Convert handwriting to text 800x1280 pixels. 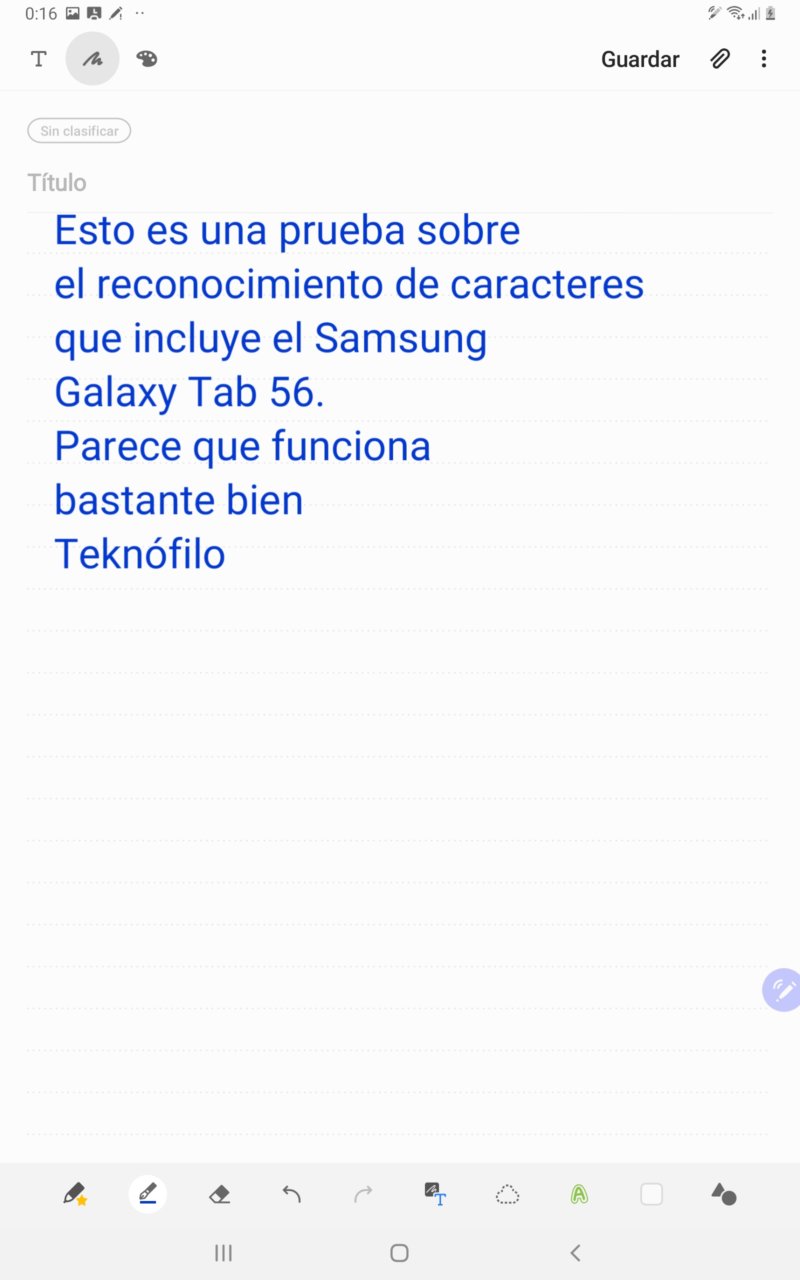(x=435, y=1194)
